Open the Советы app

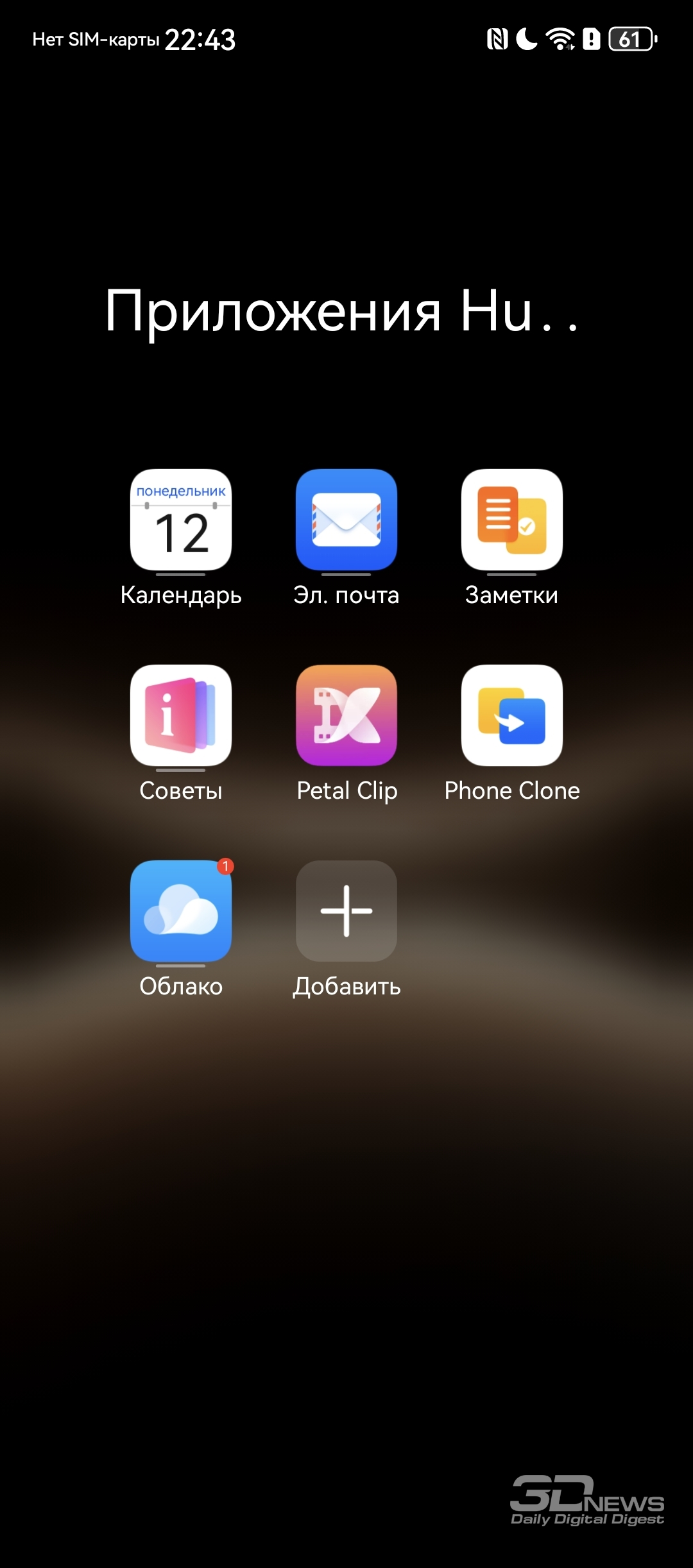click(181, 715)
